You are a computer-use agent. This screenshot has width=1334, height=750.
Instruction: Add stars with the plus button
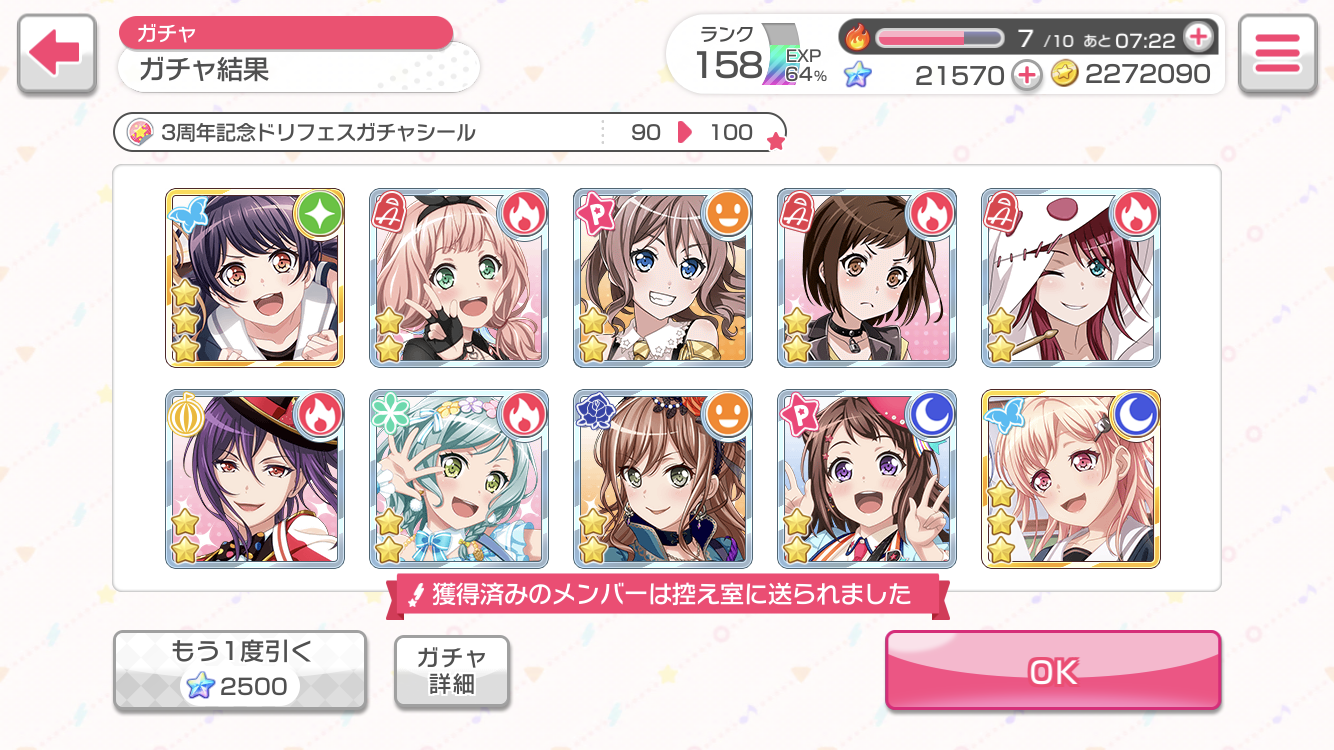tap(1026, 74)
